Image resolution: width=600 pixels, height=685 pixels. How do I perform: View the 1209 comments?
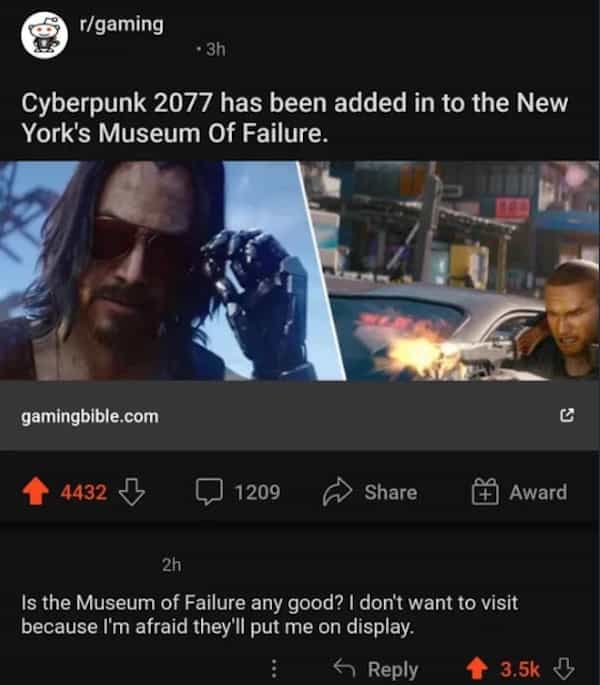point(238,492)
